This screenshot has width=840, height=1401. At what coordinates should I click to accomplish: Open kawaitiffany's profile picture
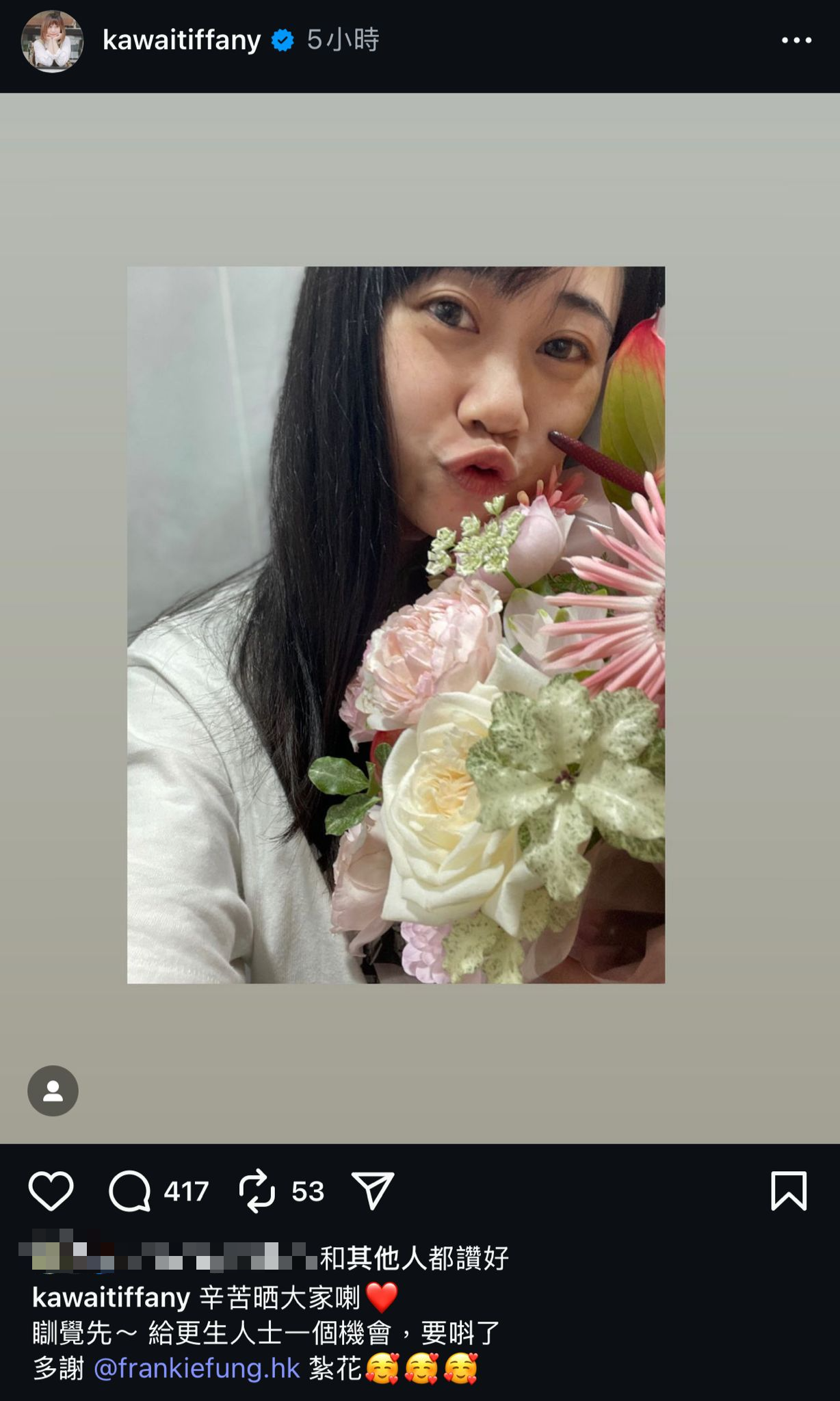pos(52,41)
